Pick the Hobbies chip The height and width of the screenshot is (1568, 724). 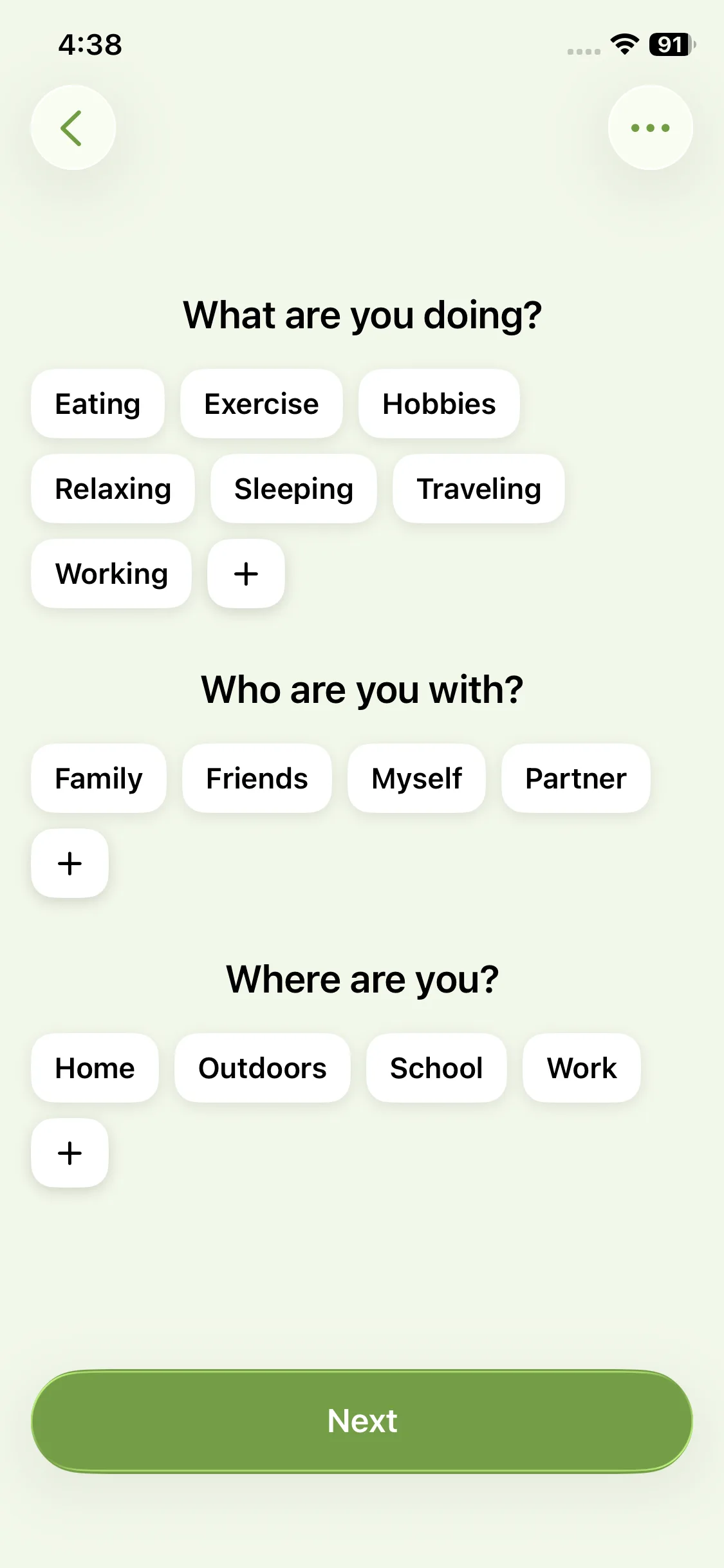[x=439, y=404]
